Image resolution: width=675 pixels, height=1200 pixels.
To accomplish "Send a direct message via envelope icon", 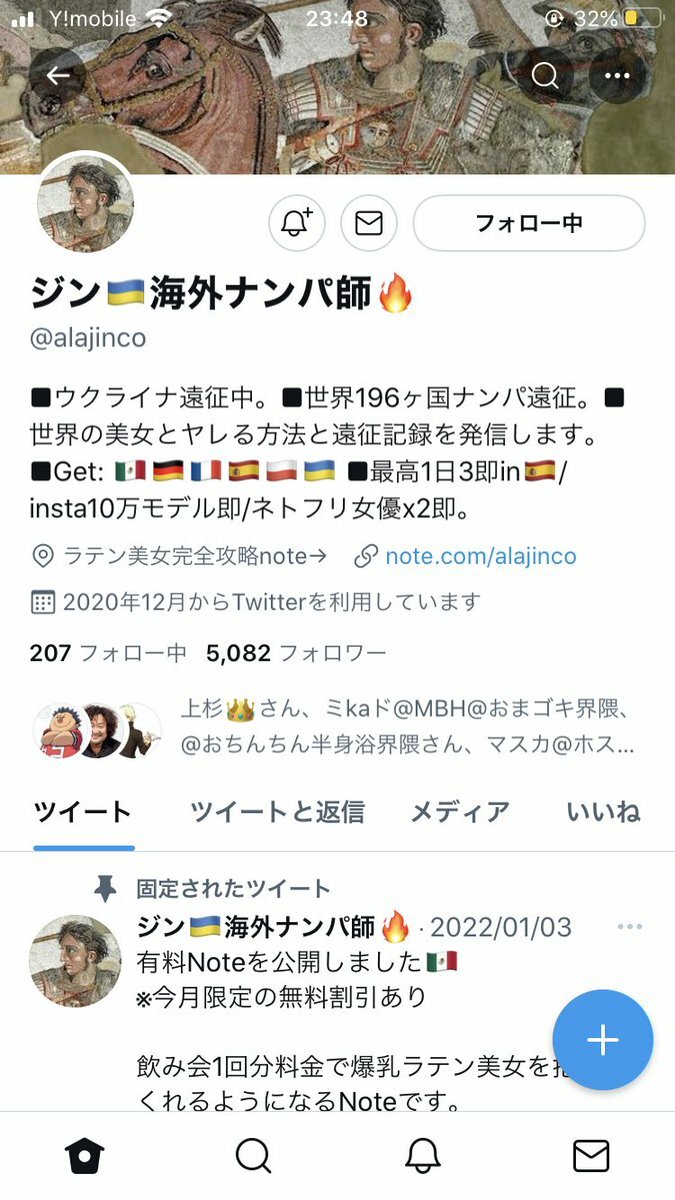I will [369, 223].
